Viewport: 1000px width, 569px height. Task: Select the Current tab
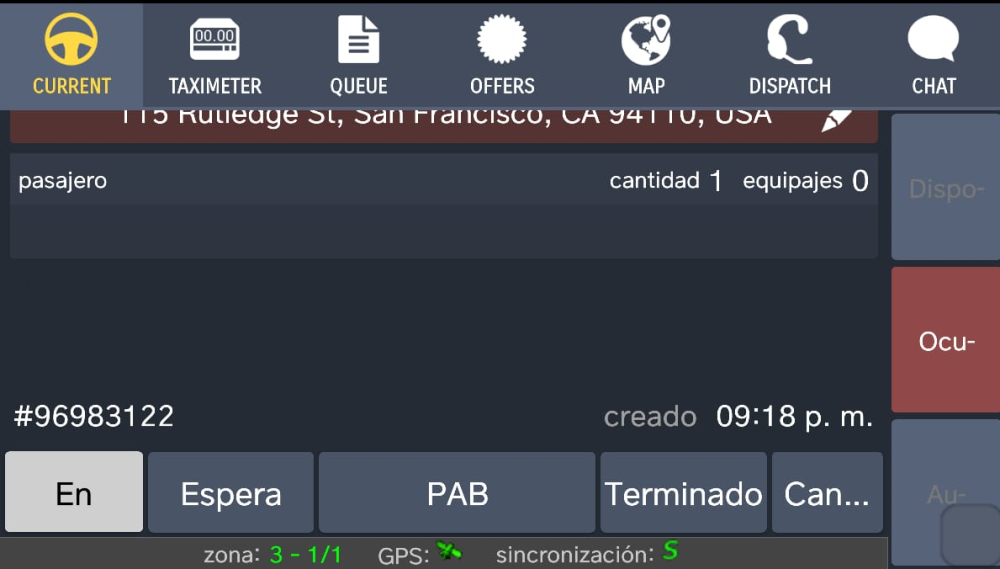(71, 56)
